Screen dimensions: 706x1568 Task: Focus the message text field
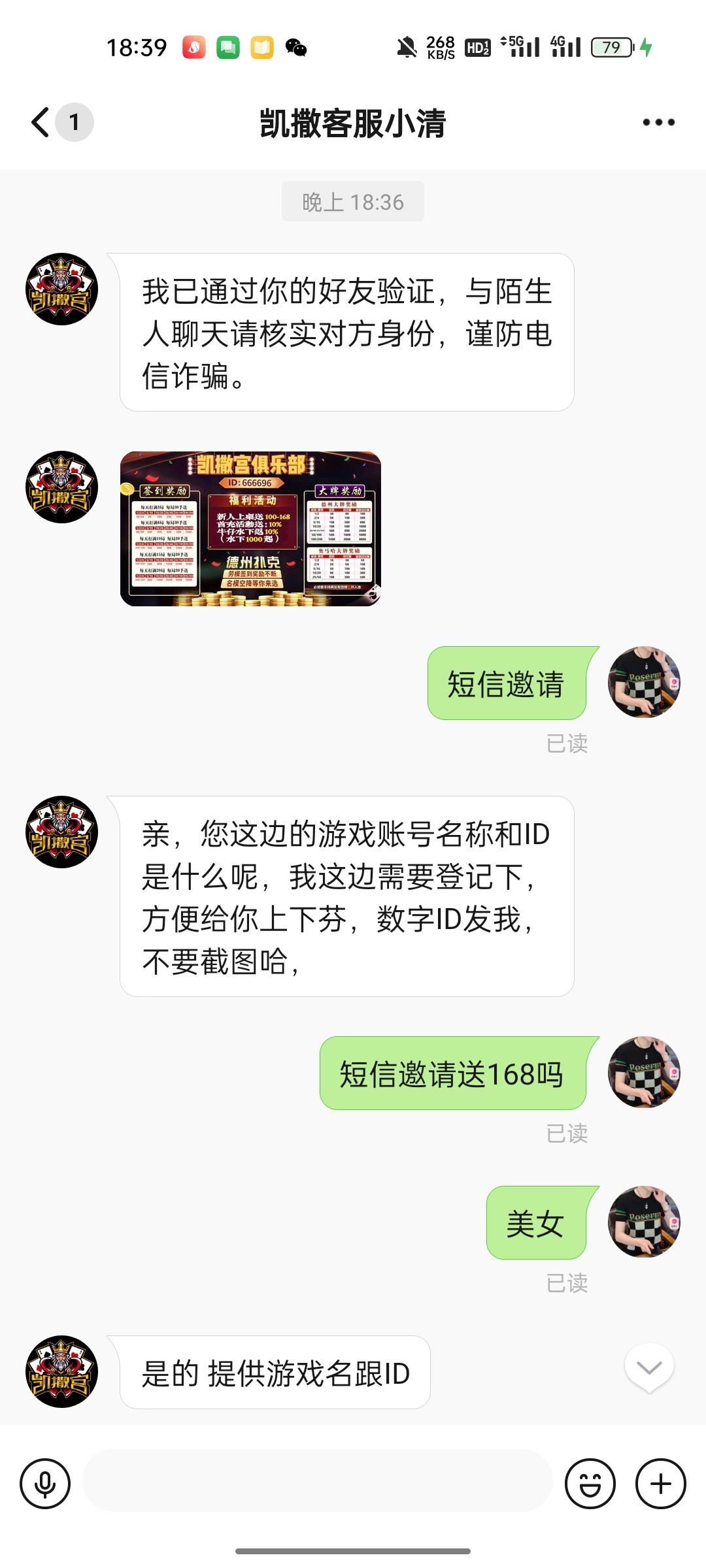coord(317,1481)
